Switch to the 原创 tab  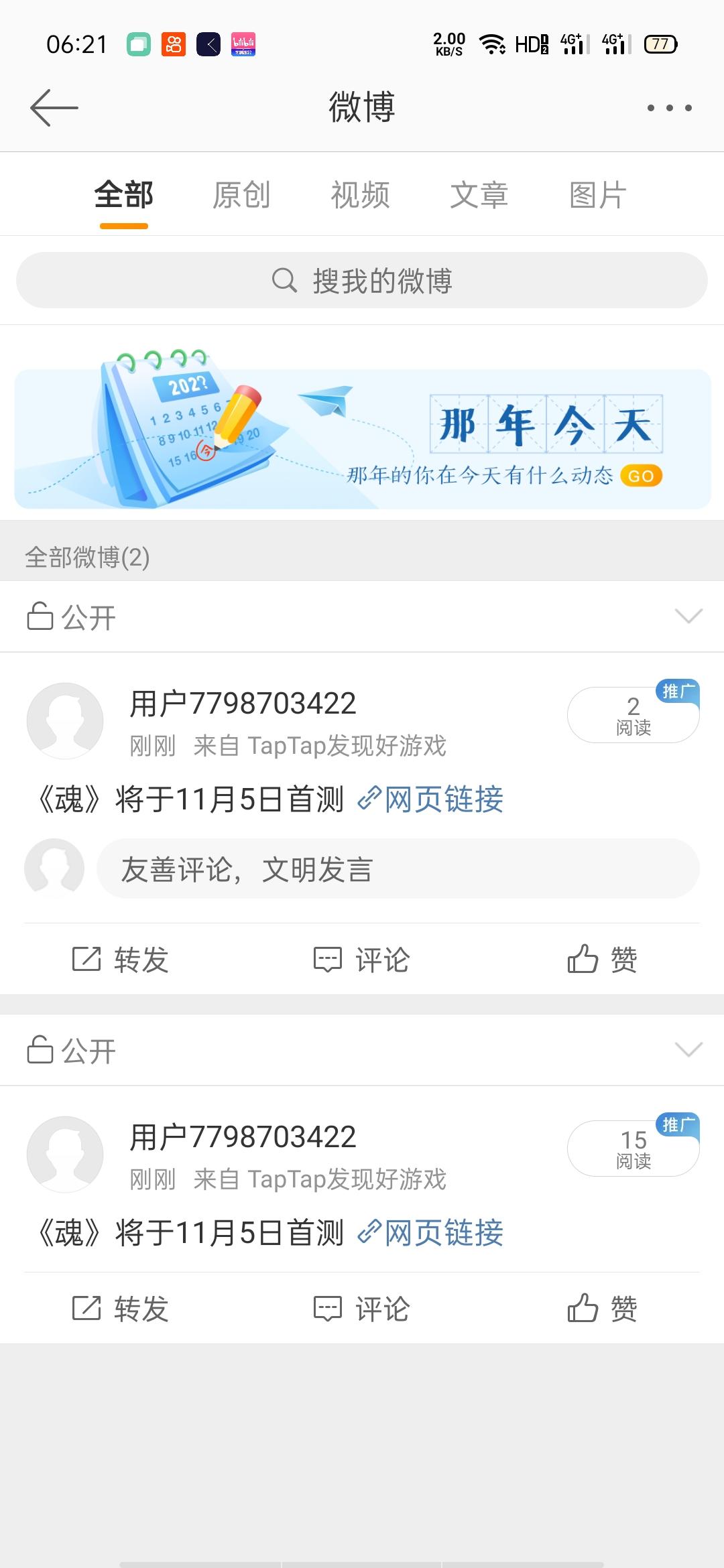241,195
